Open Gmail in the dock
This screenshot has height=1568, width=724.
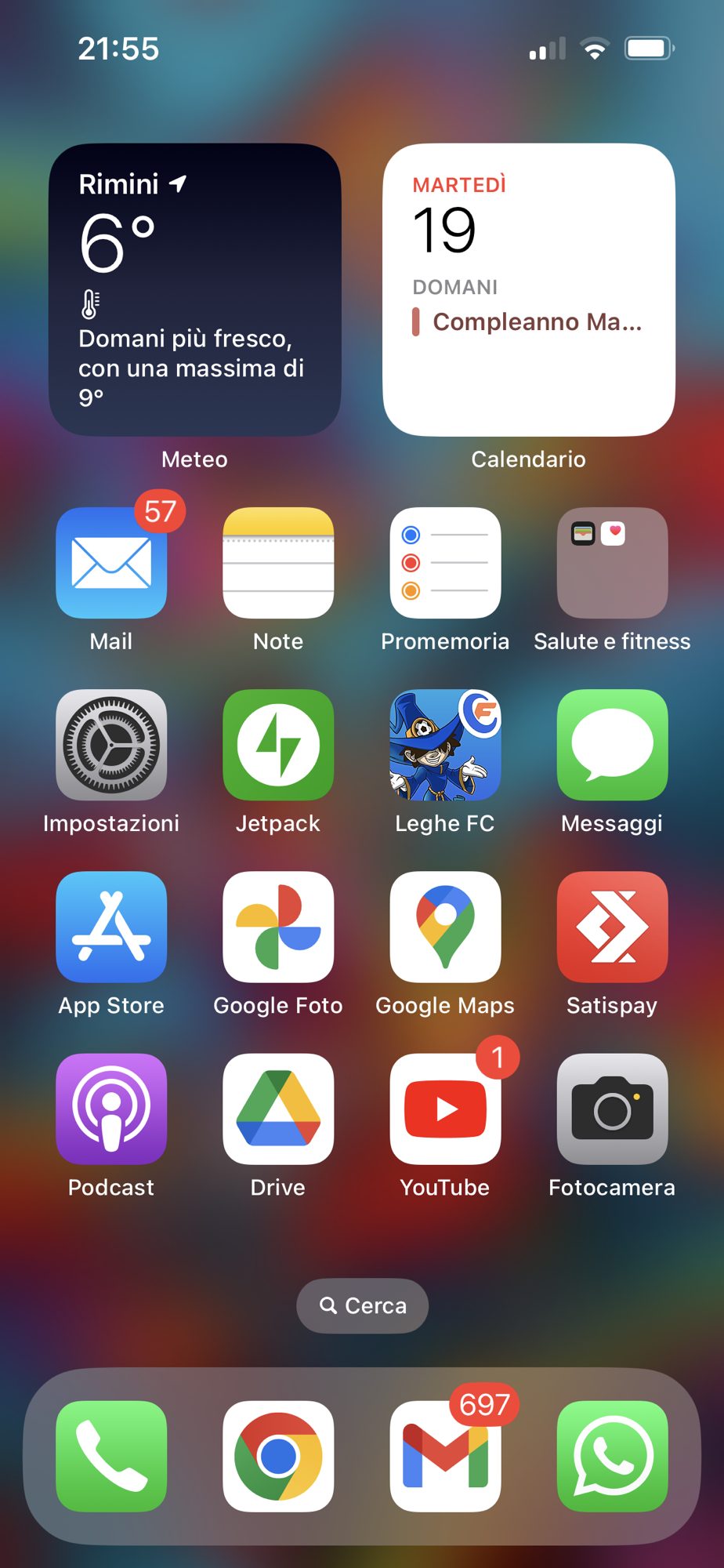pos(445,1456)
